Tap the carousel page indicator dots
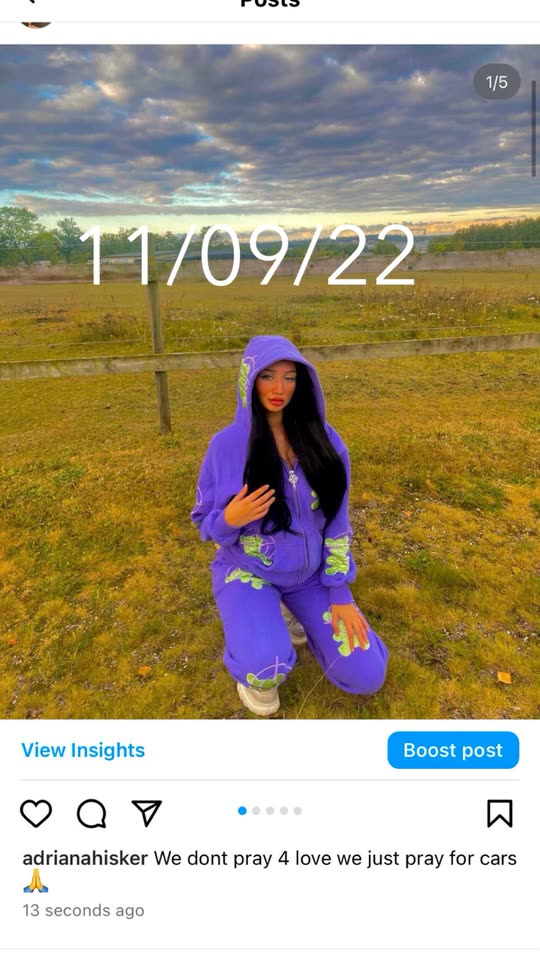Screen dimensions: 540x960 pyautogui.click(x=270, y=811)
